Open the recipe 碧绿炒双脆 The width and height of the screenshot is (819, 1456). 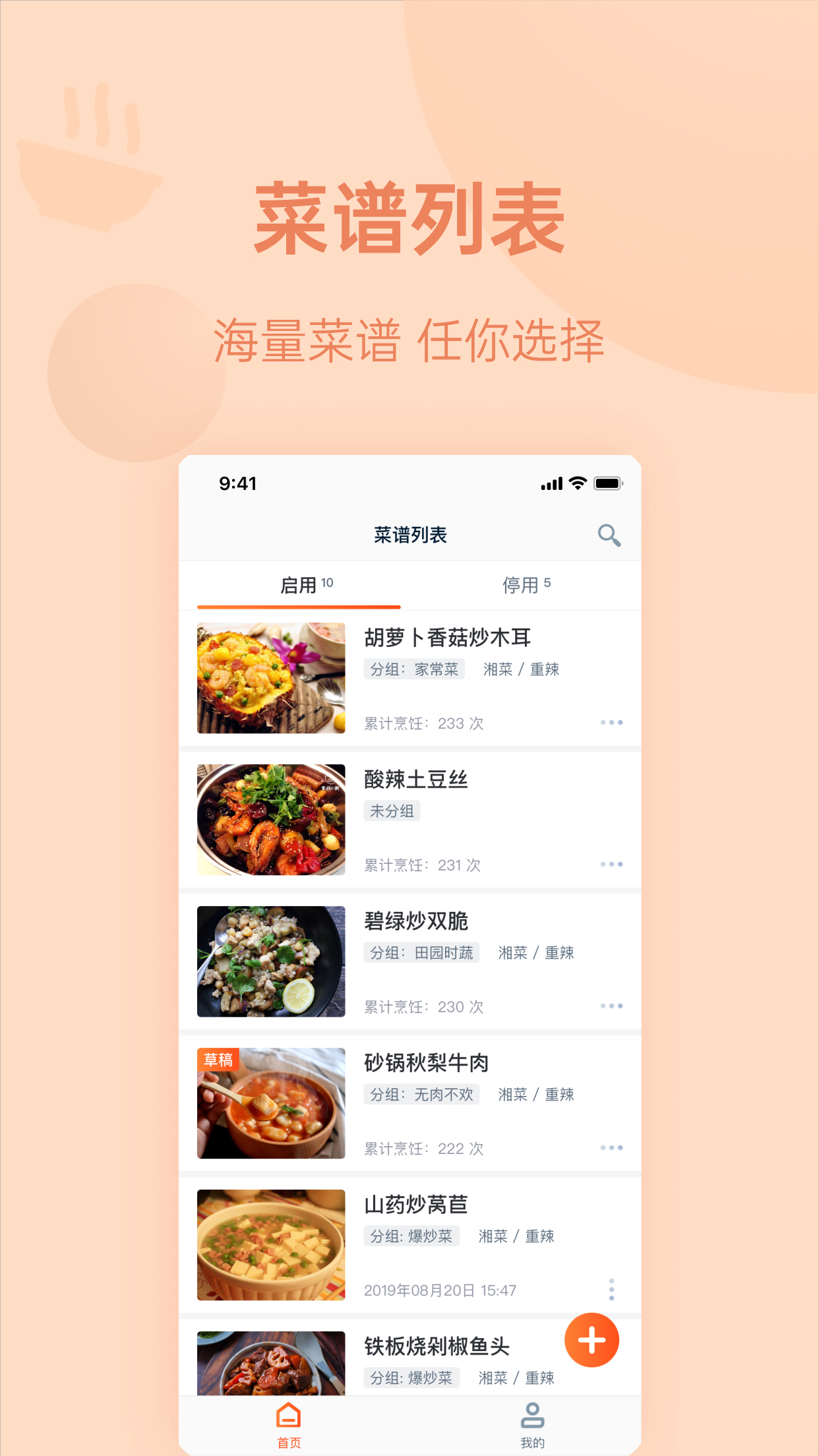click(x=416, y=922)
